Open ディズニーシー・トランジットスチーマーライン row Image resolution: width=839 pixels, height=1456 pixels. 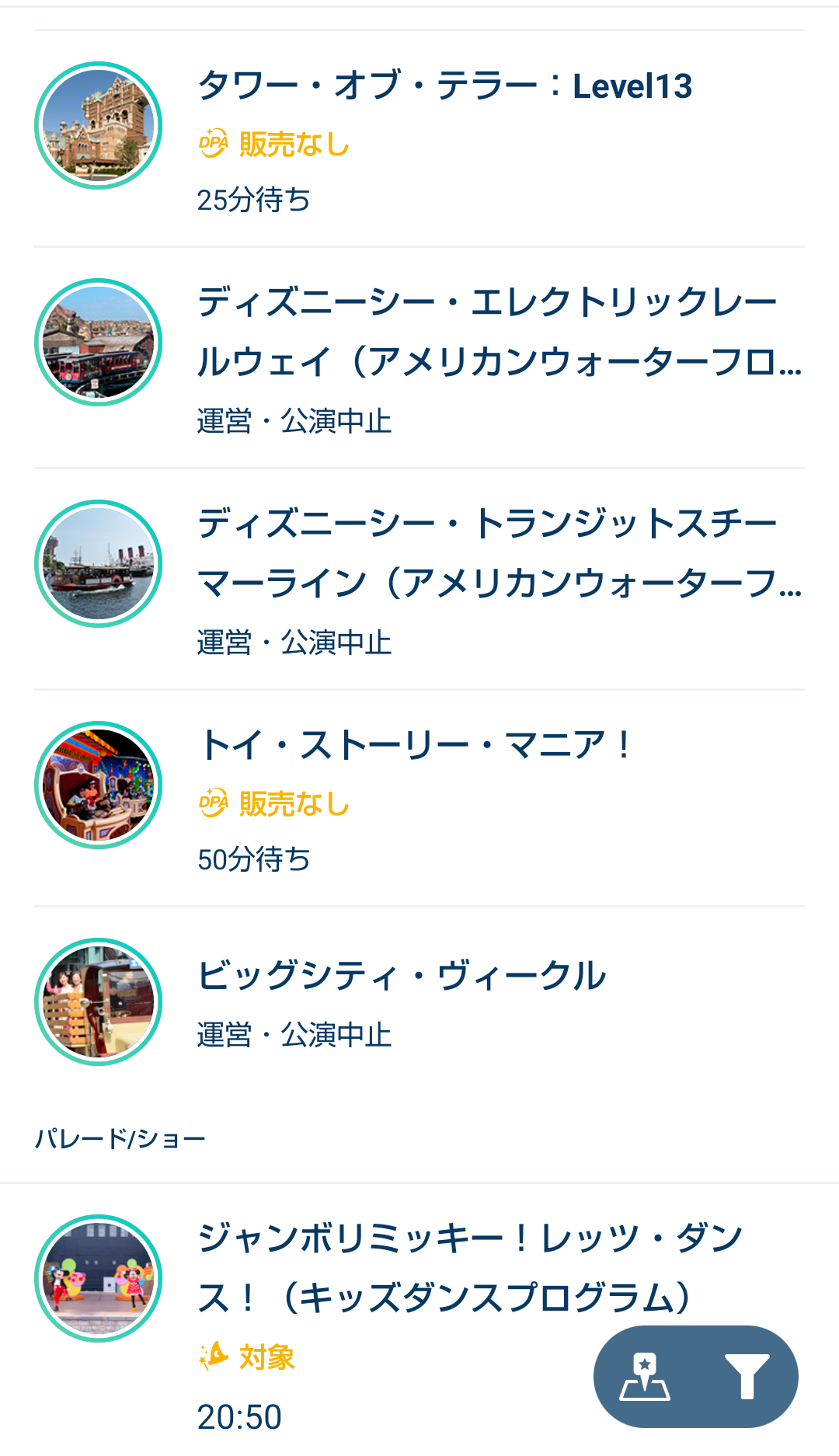click(x=419, y=580)
